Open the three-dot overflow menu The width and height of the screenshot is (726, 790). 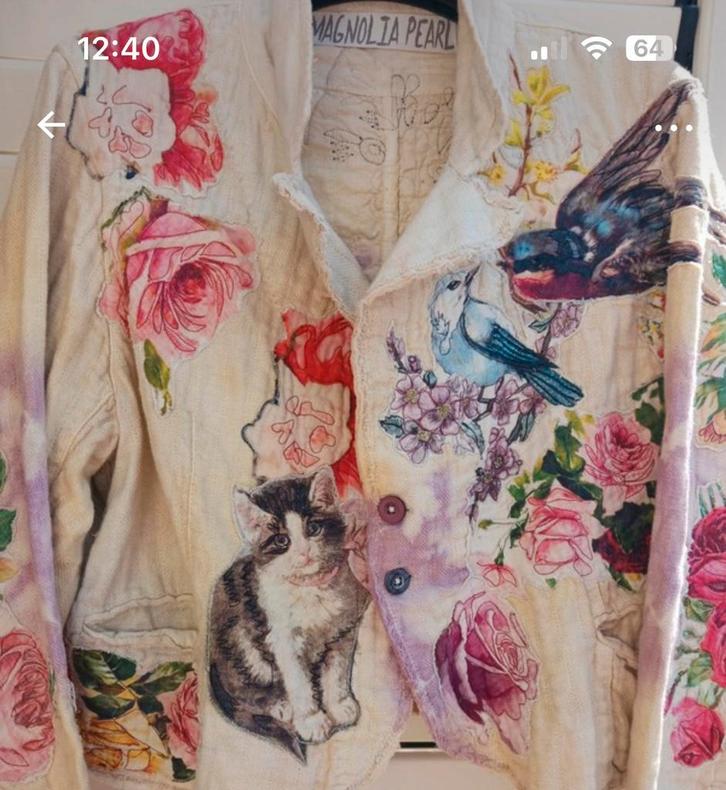pos(673,127)
